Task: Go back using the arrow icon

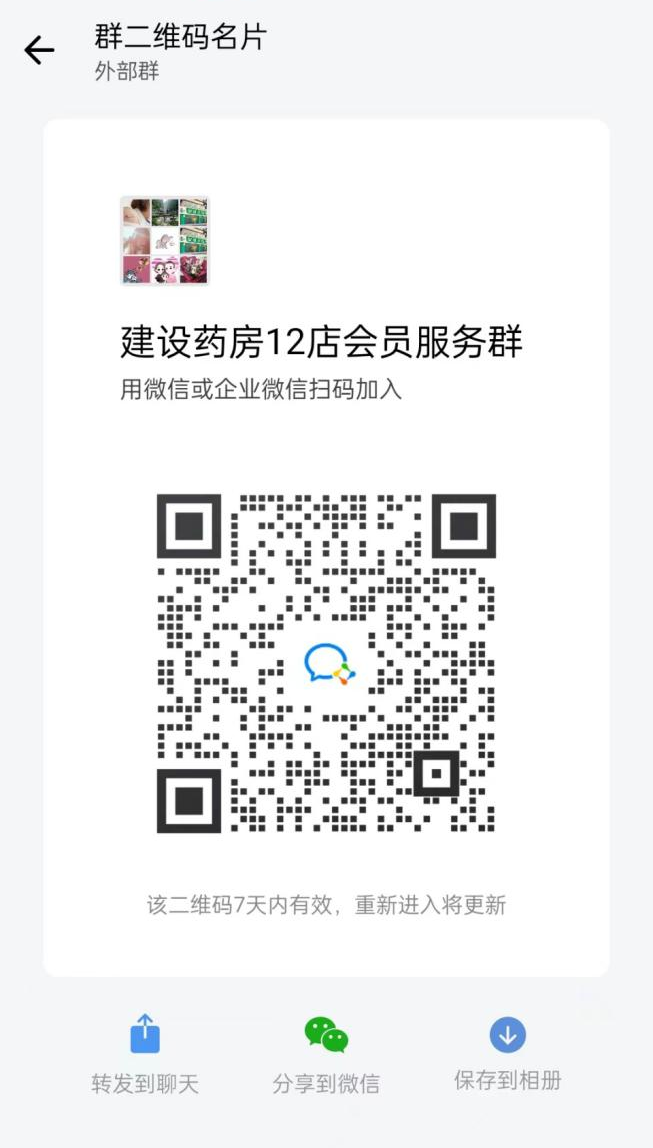Action: (39, 50)
